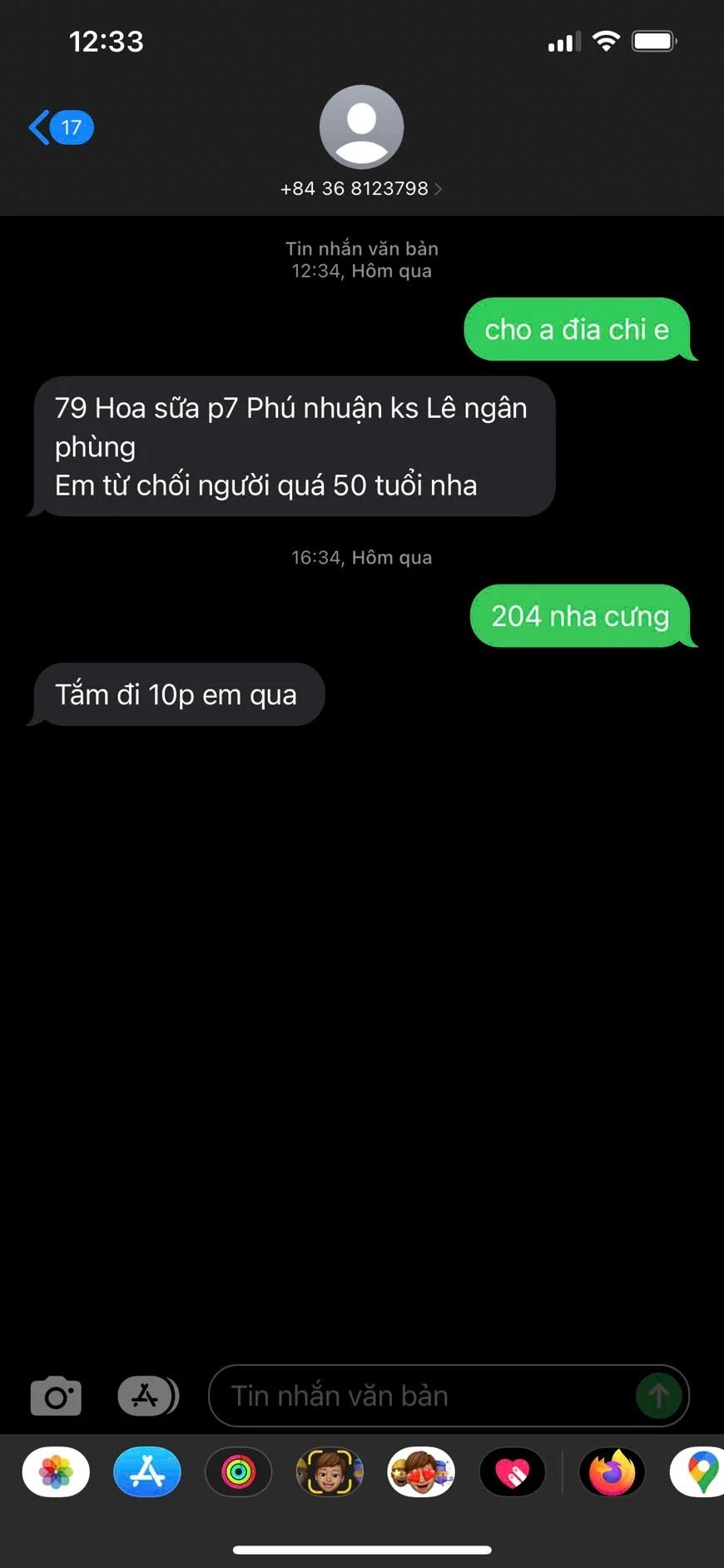Go back to the messages list
This screenshot has height=1568, width=724.
click(58, 127)
